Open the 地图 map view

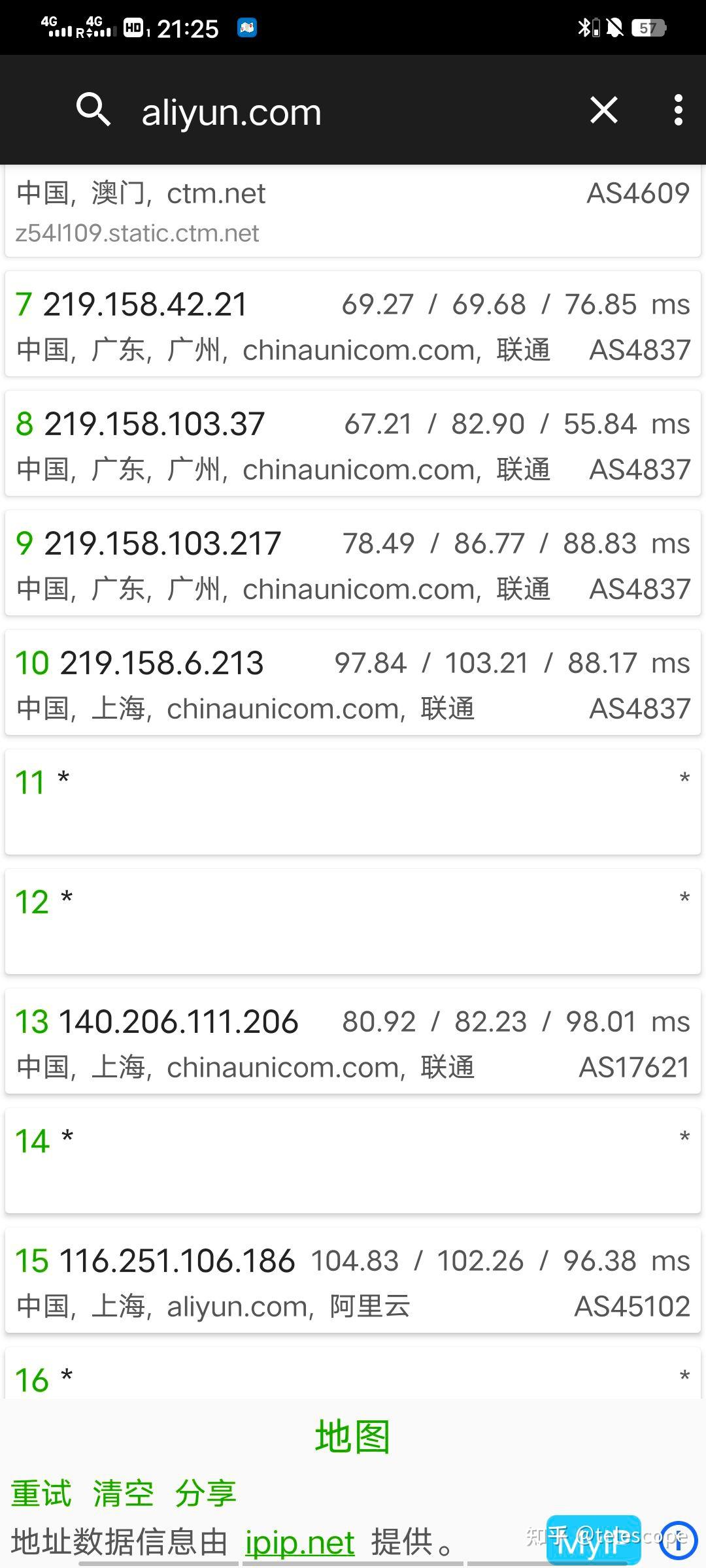tap(352, 1435)
